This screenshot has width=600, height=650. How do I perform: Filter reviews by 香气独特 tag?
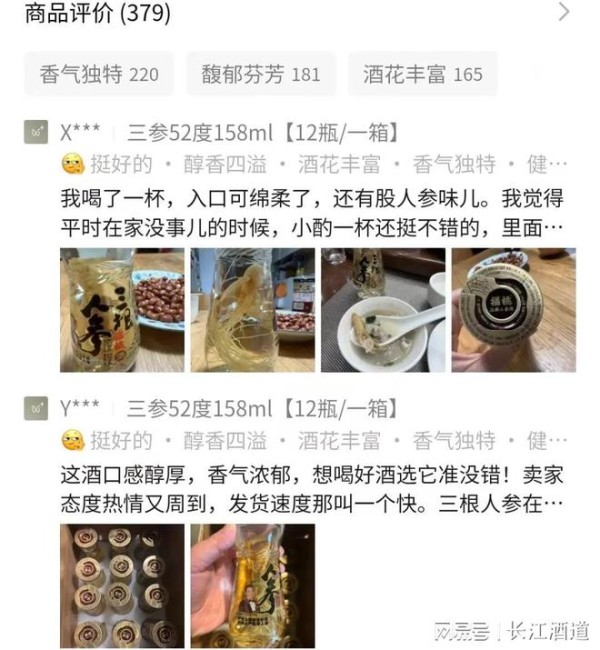(99, 74)
